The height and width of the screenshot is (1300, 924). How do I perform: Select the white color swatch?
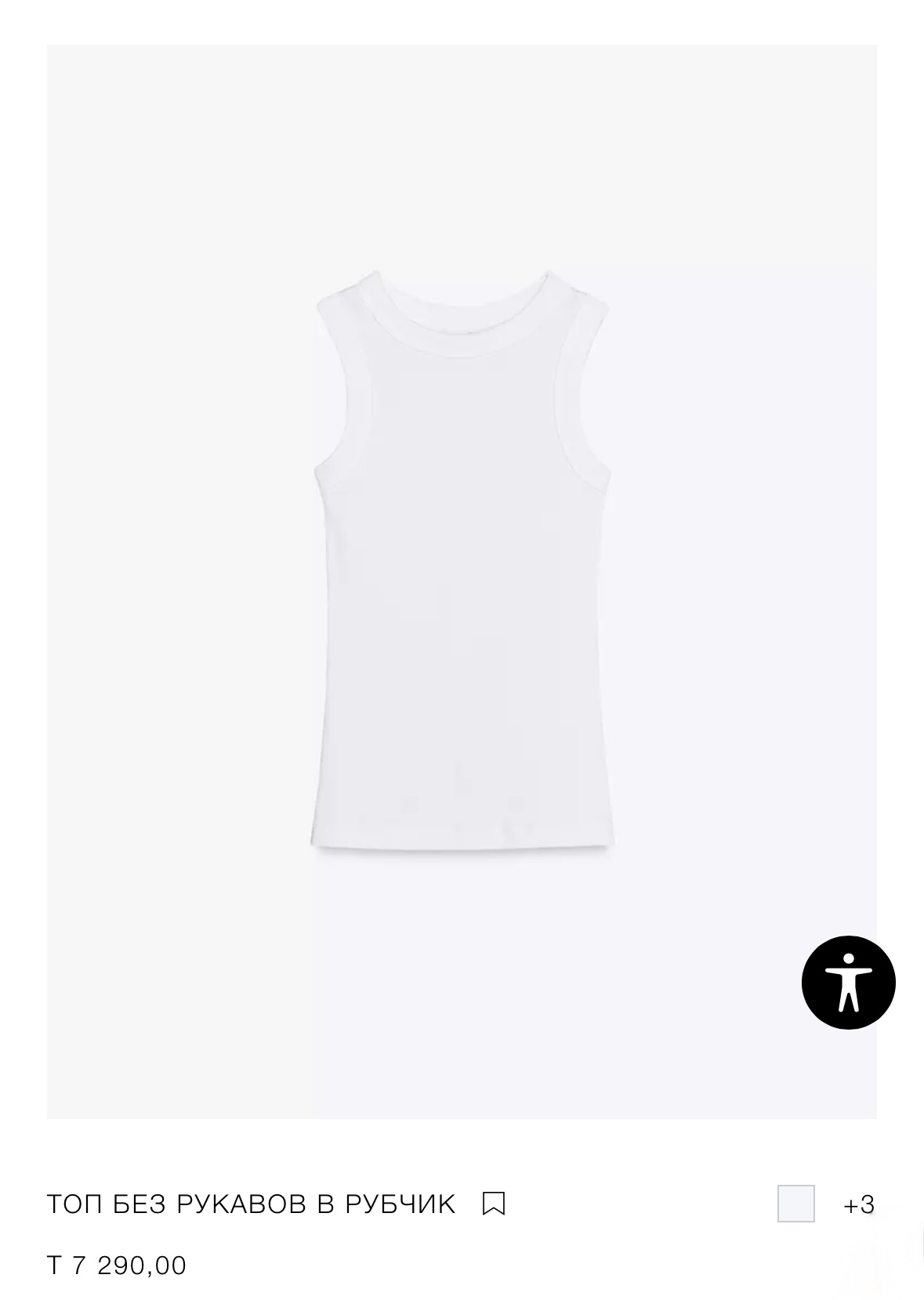pos(795,1203)
